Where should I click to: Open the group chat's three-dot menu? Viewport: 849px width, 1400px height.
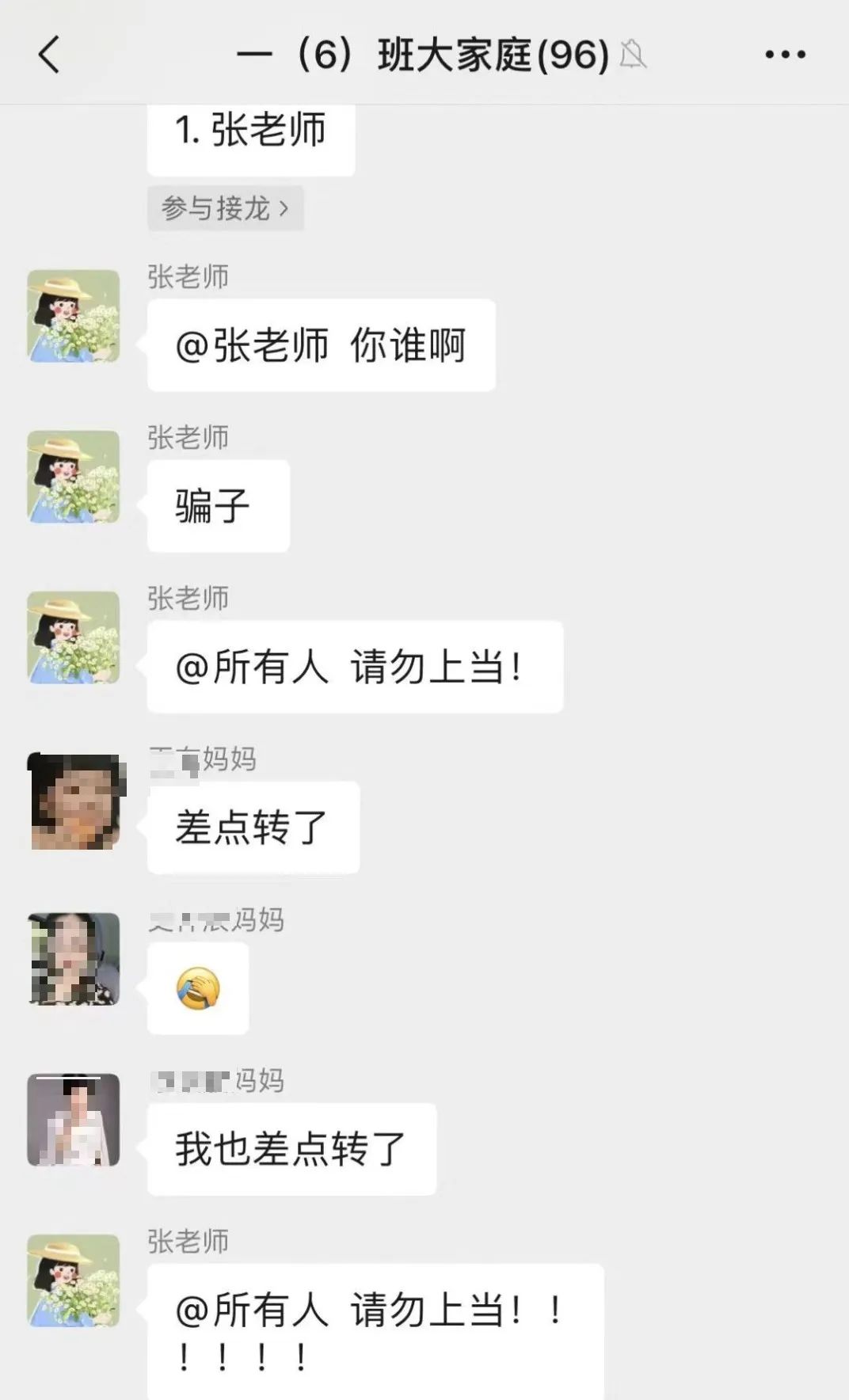(x=785, y=55)
